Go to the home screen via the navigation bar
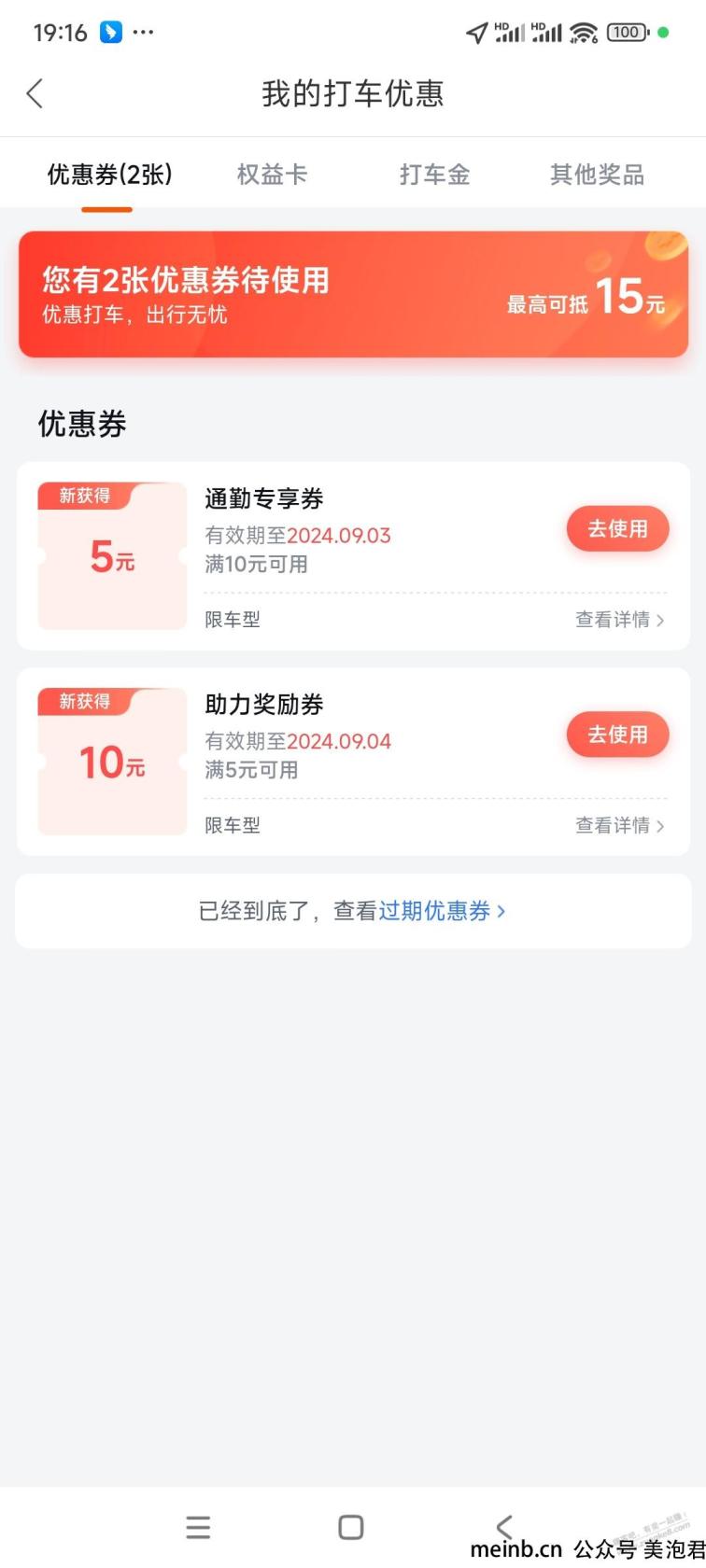This screenshot has height=1568, width=706. [351, 1527]
